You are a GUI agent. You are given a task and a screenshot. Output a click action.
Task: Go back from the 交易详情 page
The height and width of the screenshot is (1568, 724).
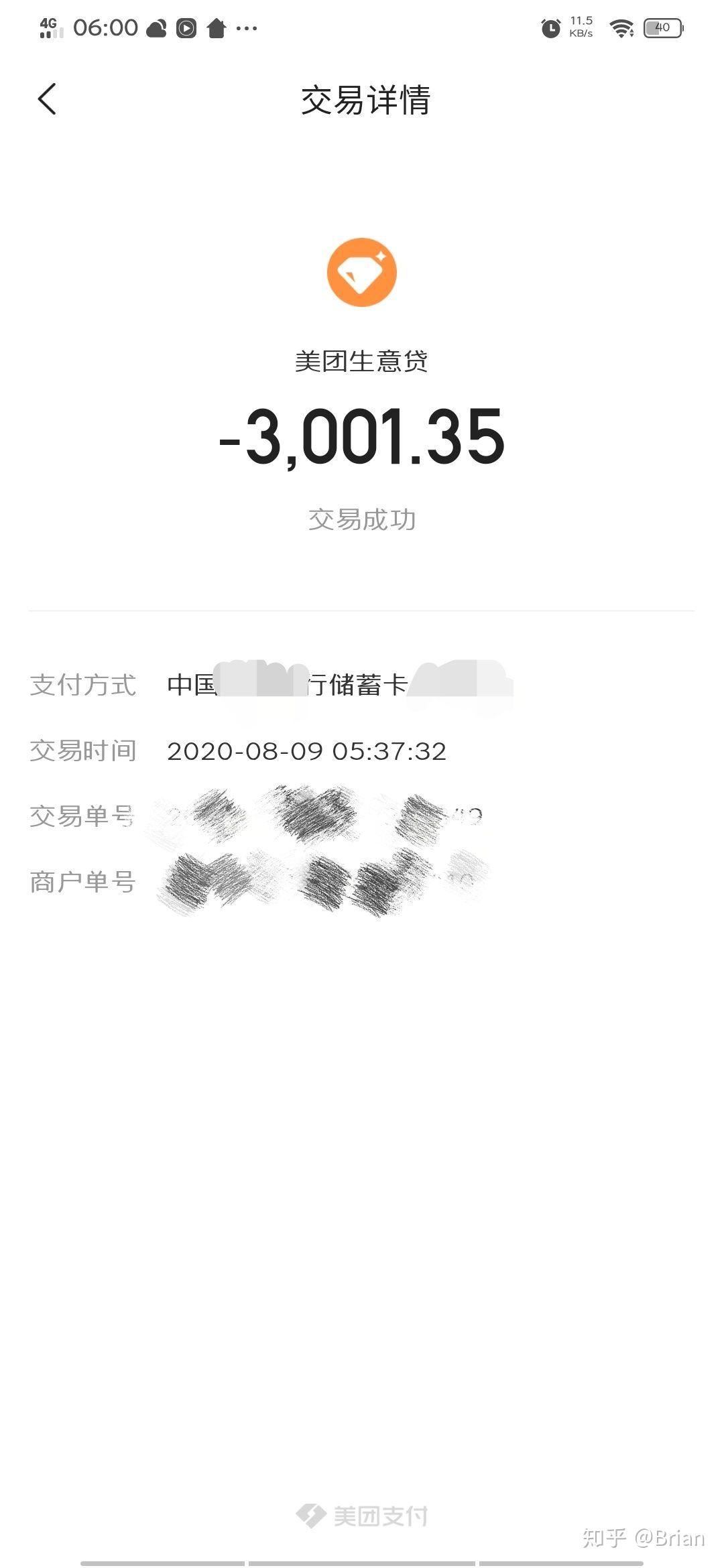click(x=47, y=99)
